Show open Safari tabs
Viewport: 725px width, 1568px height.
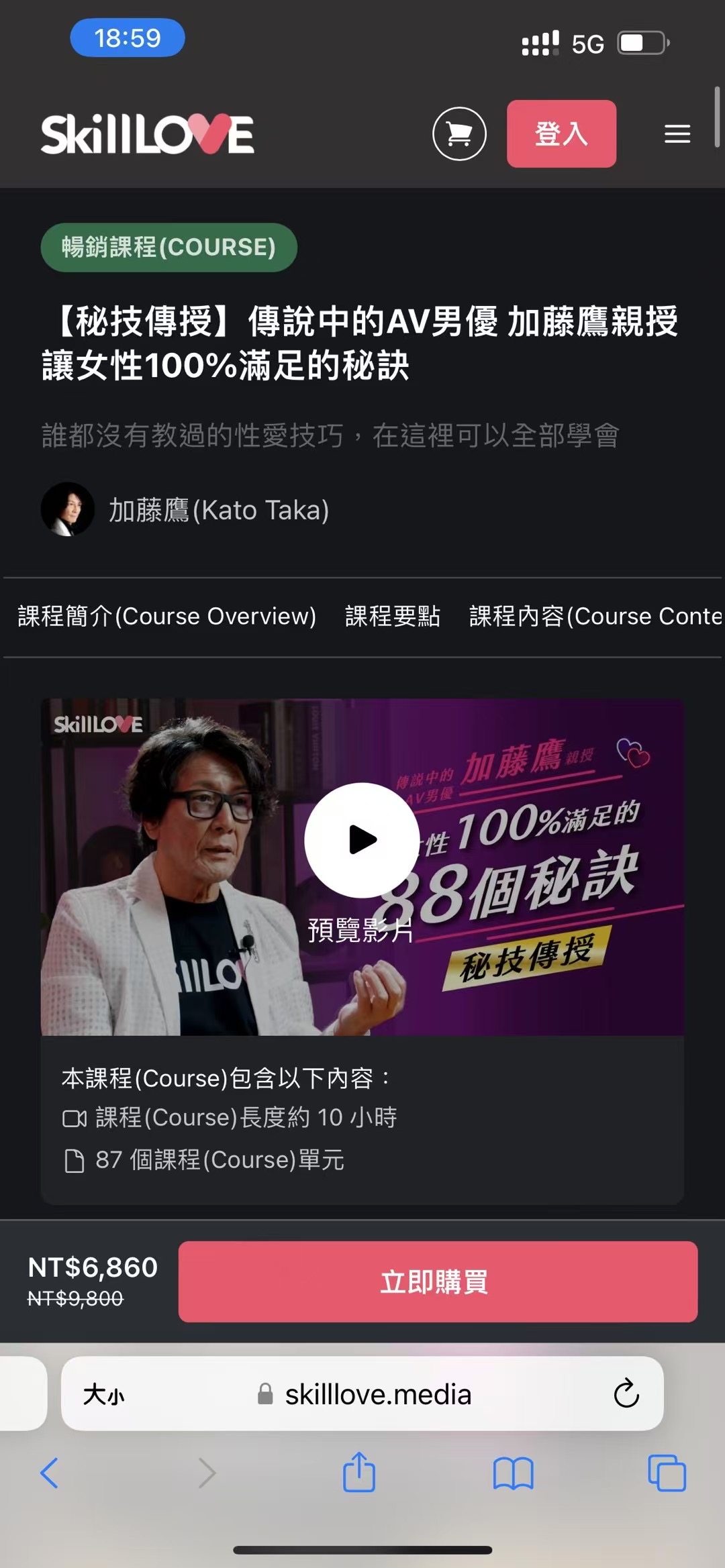[666, 1473]
